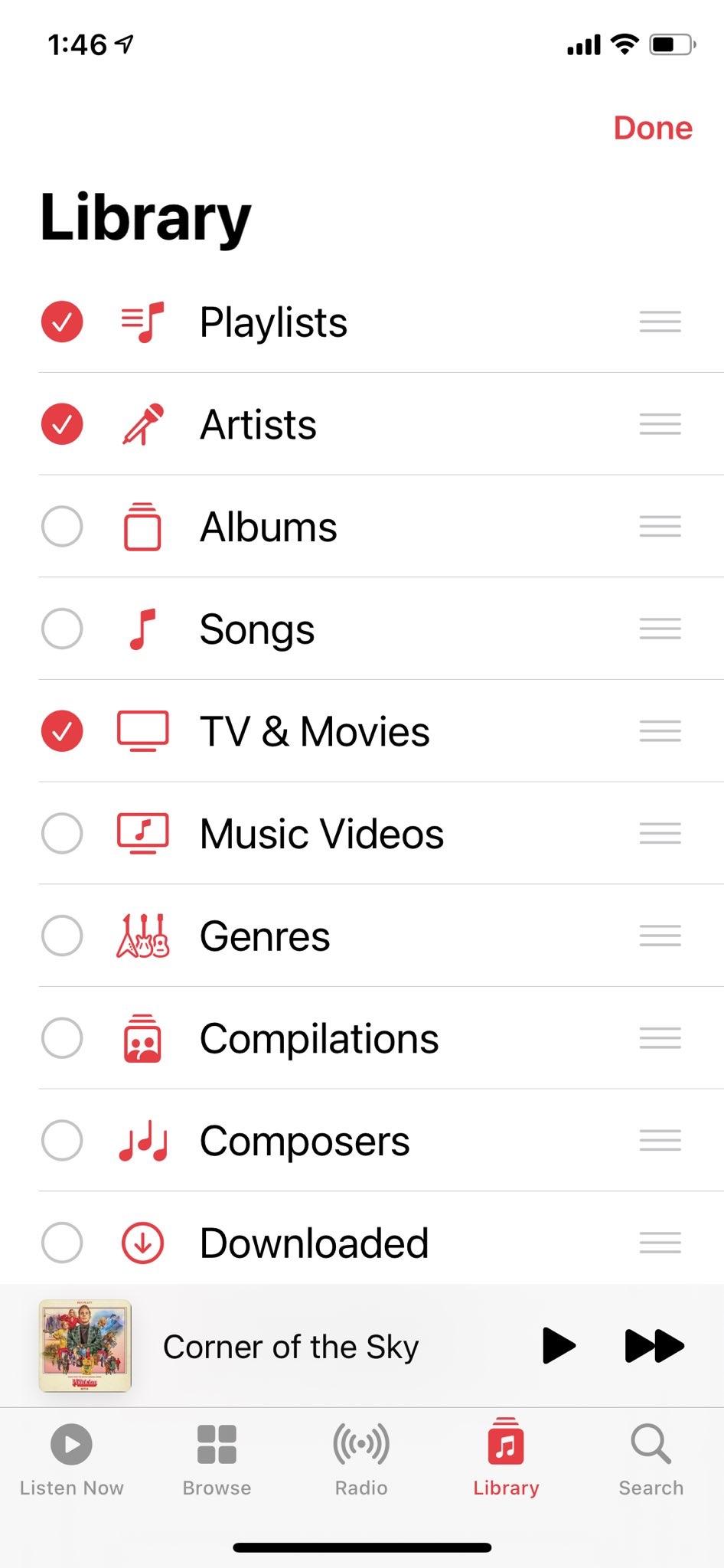Enable the Albums category
The width and height of the screenshot is (724, 1568).
(62, 527)
